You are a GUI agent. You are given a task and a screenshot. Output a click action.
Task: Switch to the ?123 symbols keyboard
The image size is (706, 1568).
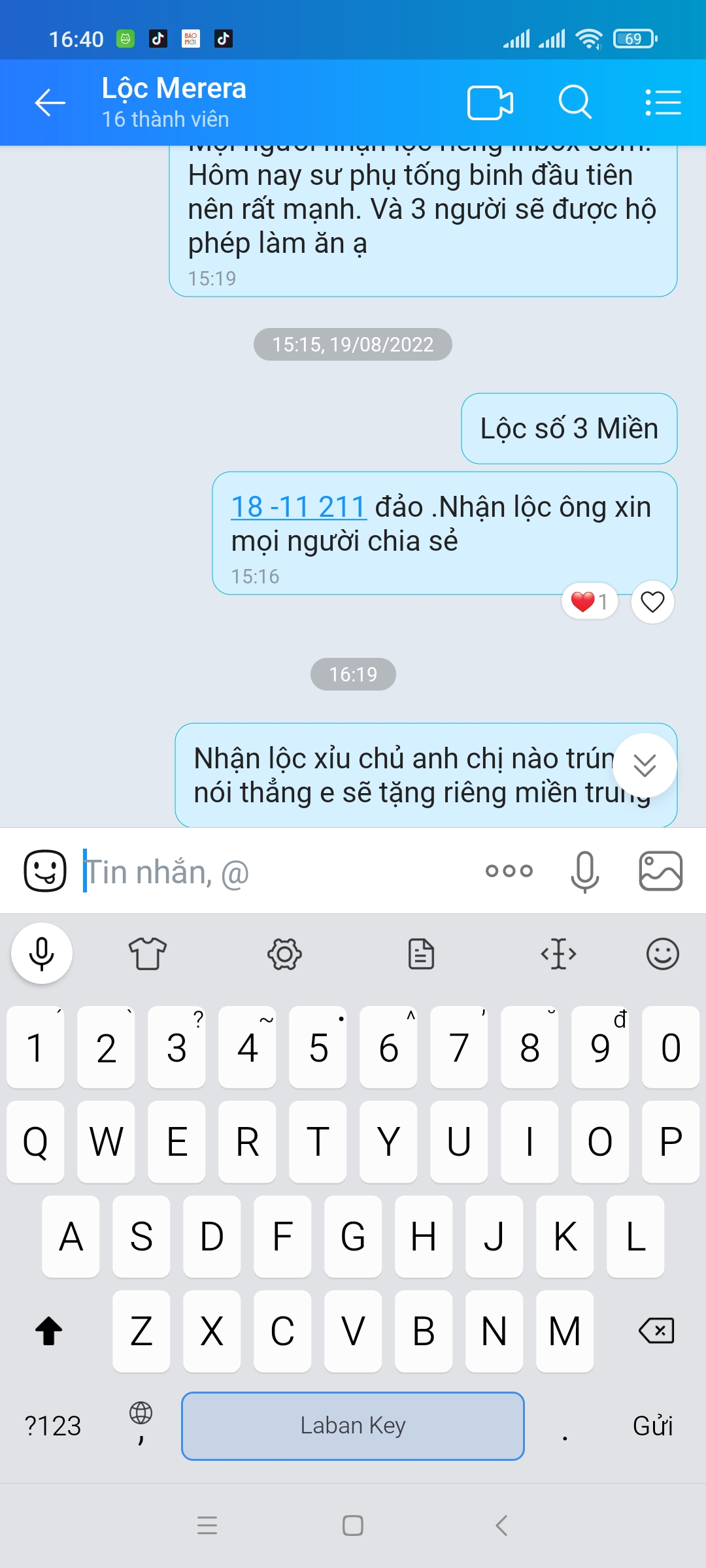click(52, 1426)
